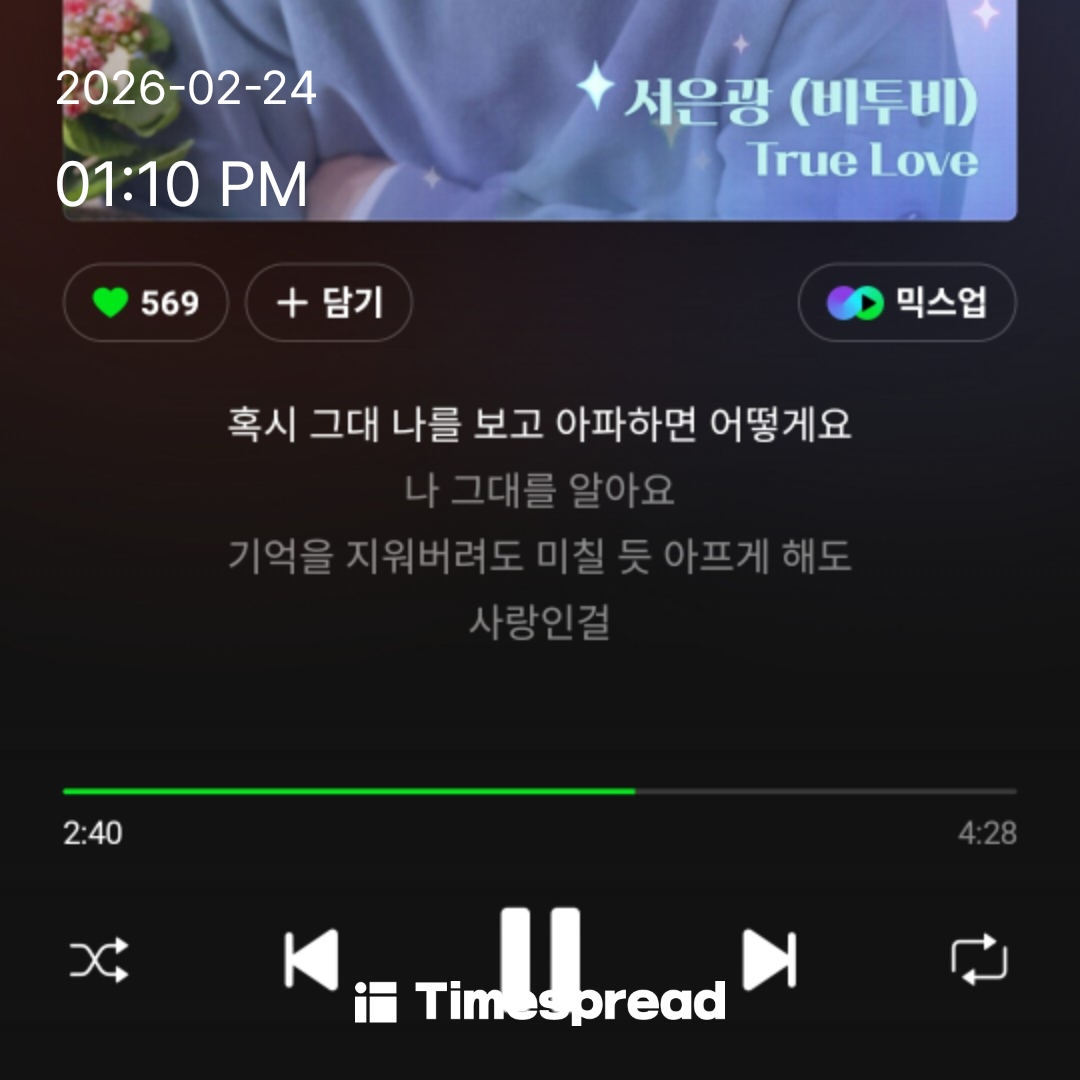1080x1080 pixels.
Task: Skip back to the previous track
Action: pyautogui.click(x=311, y=960)
